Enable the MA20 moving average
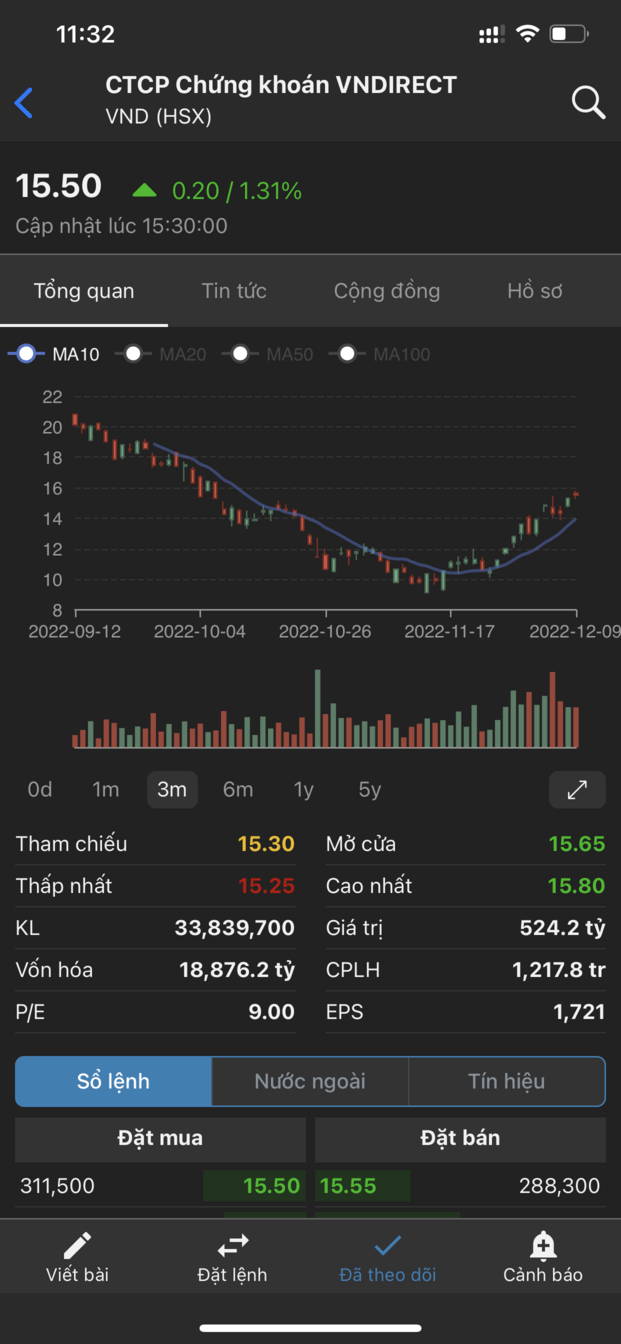621x1344 pixels. click(162, 354)
